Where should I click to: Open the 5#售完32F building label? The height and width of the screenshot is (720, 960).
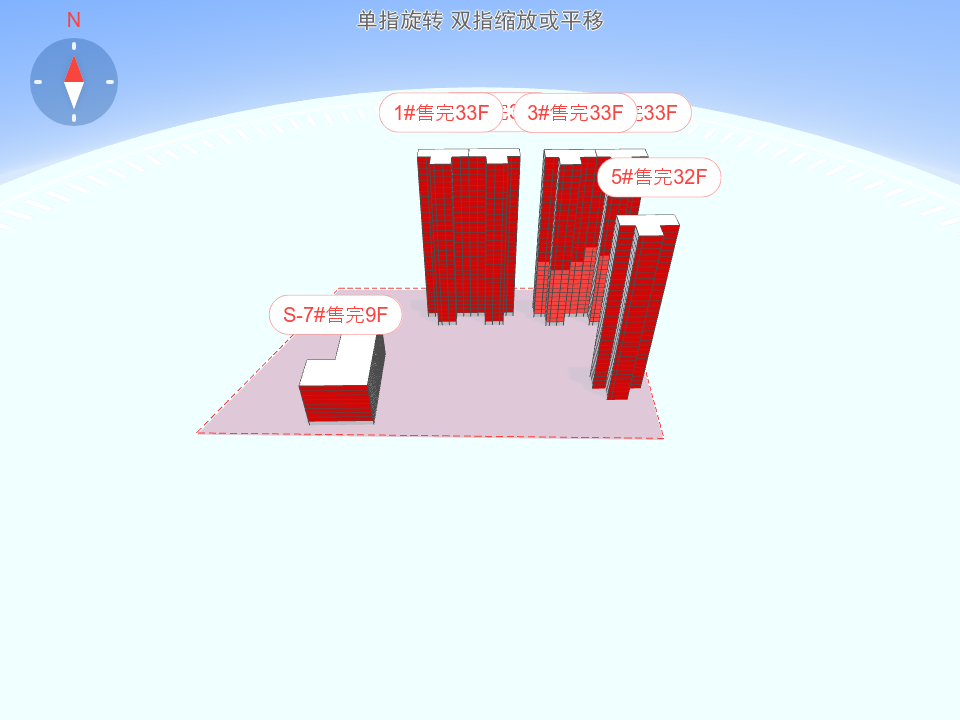(659, 178)
